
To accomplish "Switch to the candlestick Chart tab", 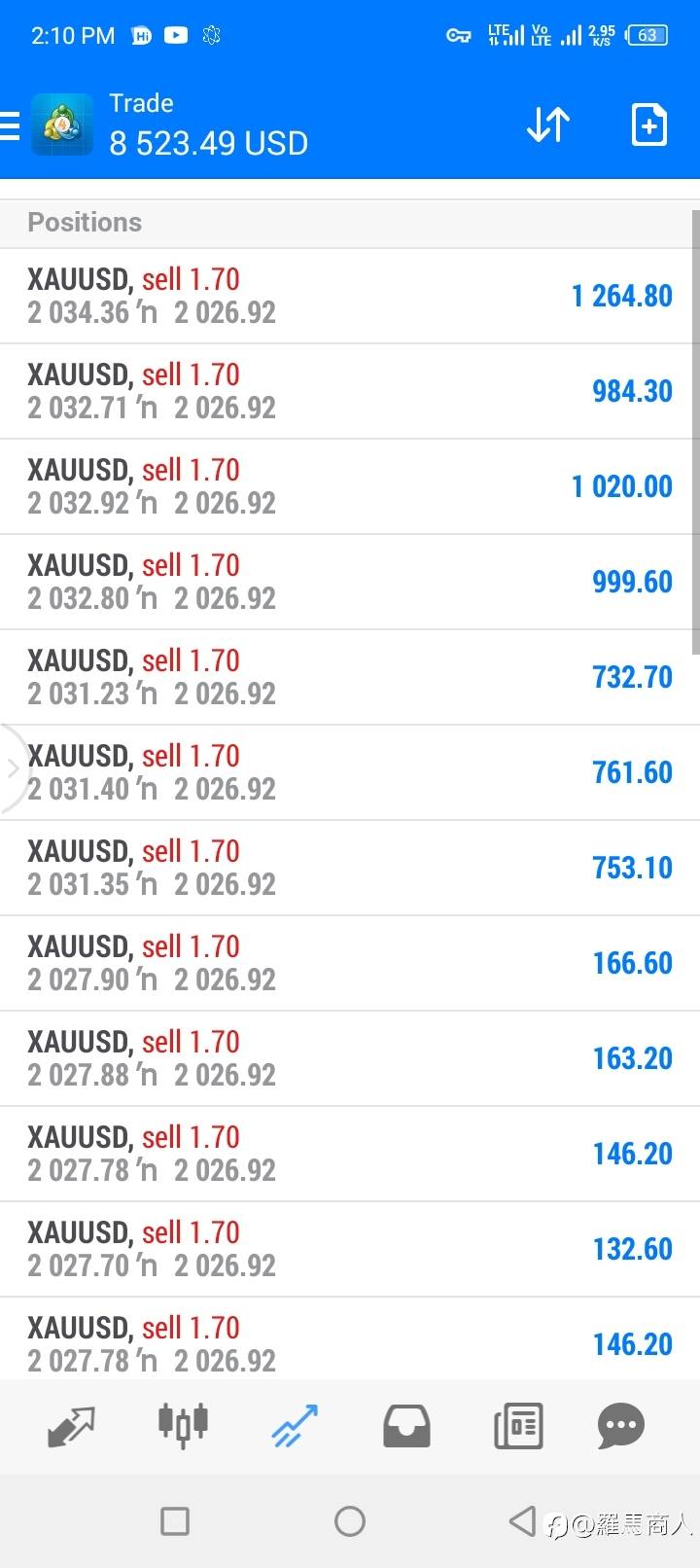I will pyautogui.click(x=183, y=1424).
